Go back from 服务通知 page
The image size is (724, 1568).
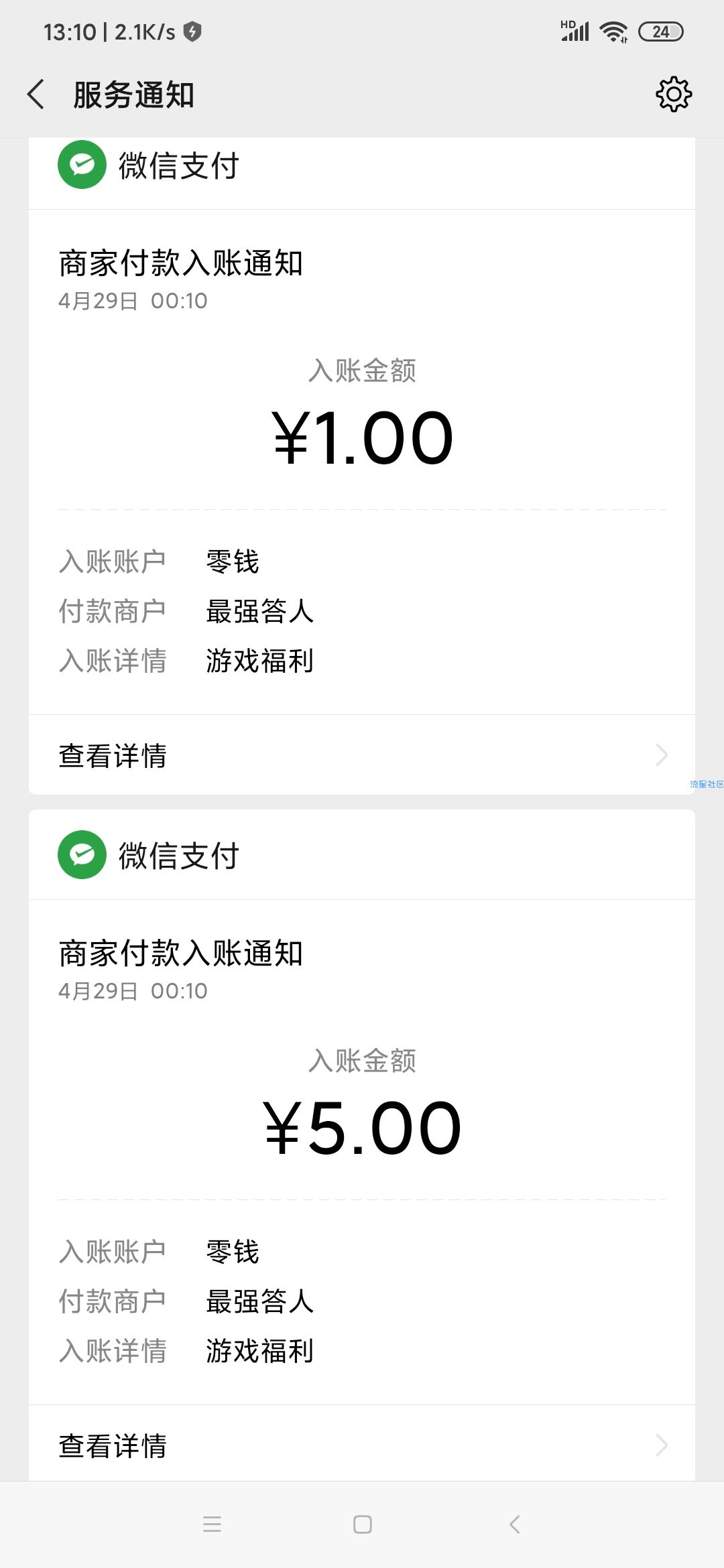tap(36, 94)
